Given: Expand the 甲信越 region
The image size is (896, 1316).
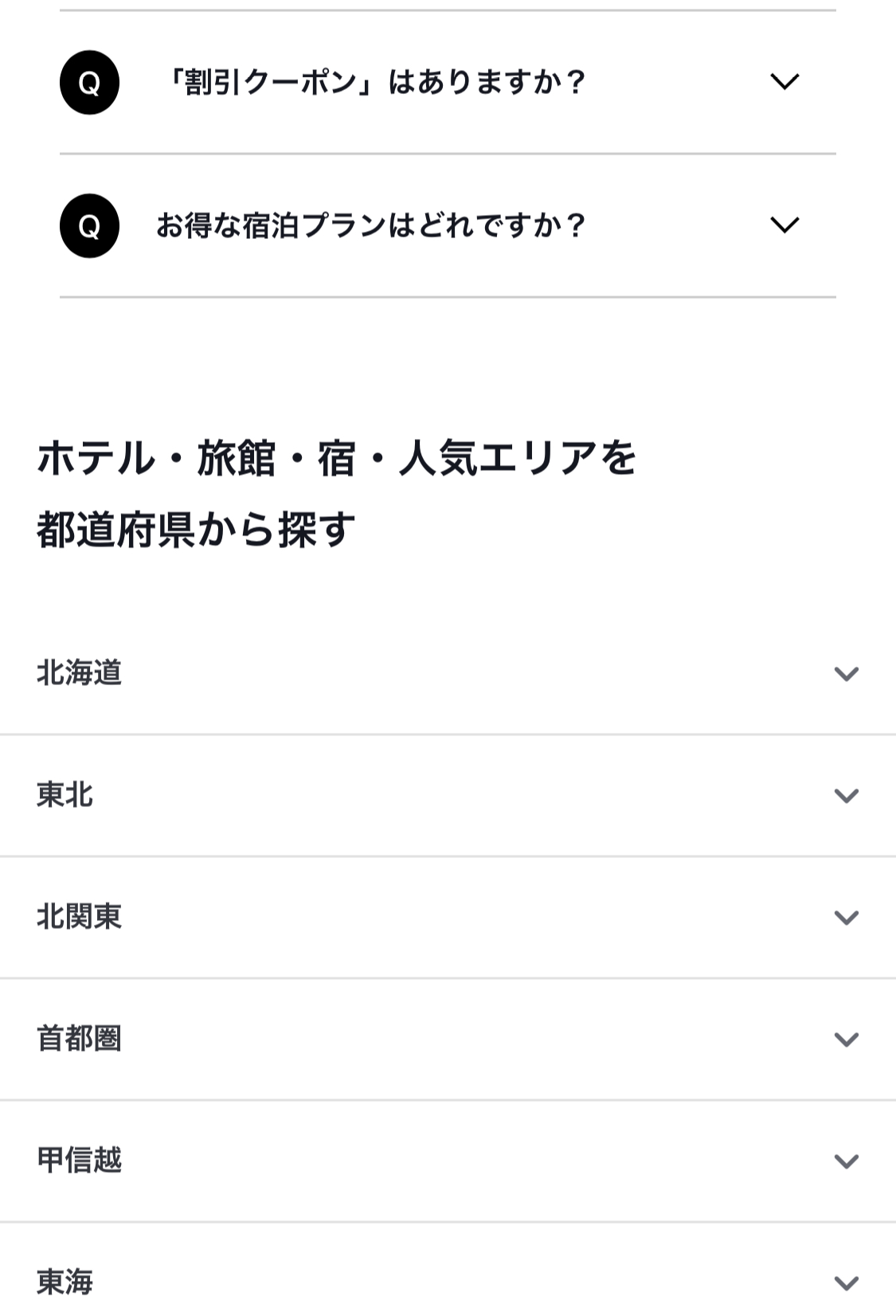Looking at the screenshot, I should [845, 1161].
